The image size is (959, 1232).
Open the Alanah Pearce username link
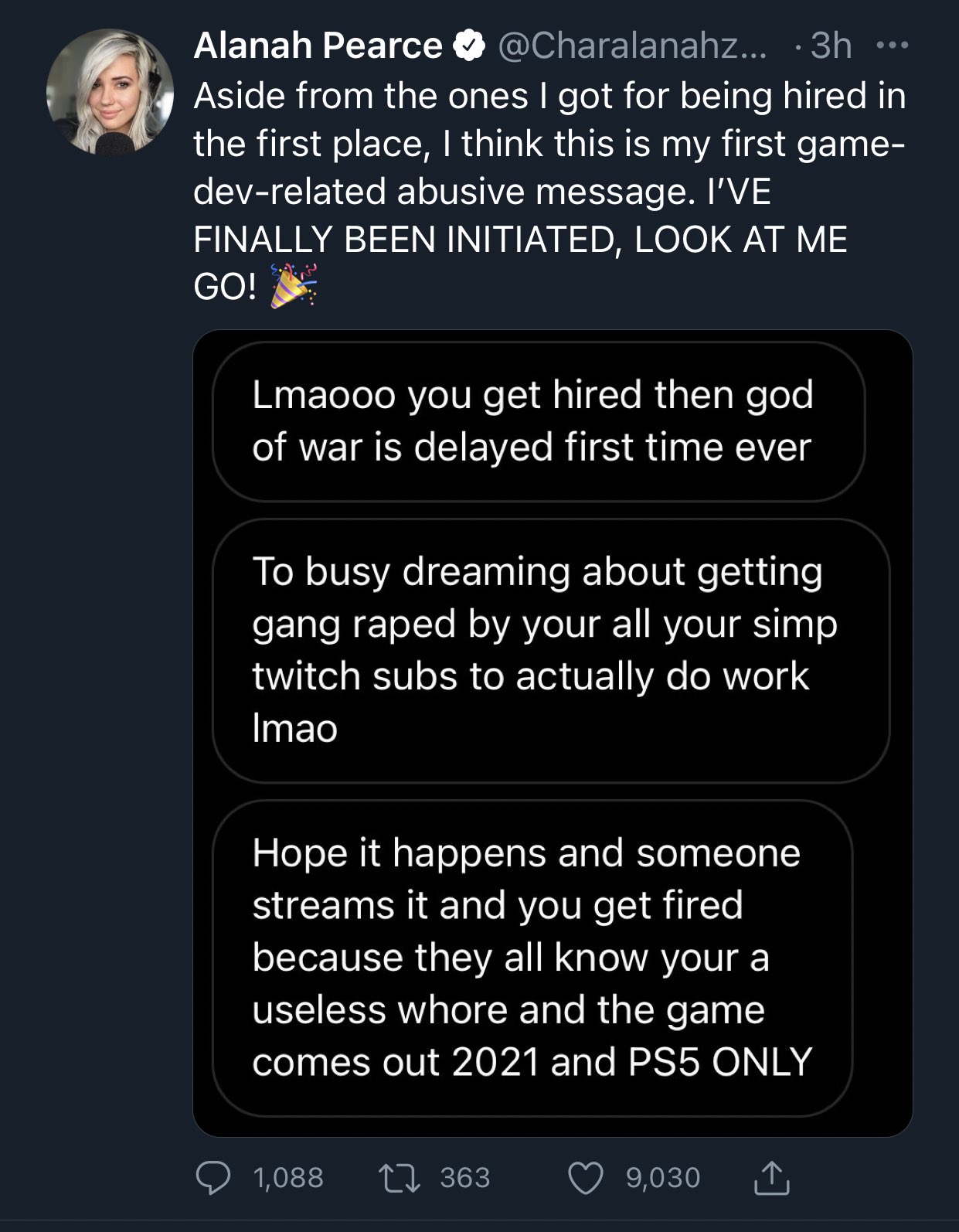tap(318, 46)
